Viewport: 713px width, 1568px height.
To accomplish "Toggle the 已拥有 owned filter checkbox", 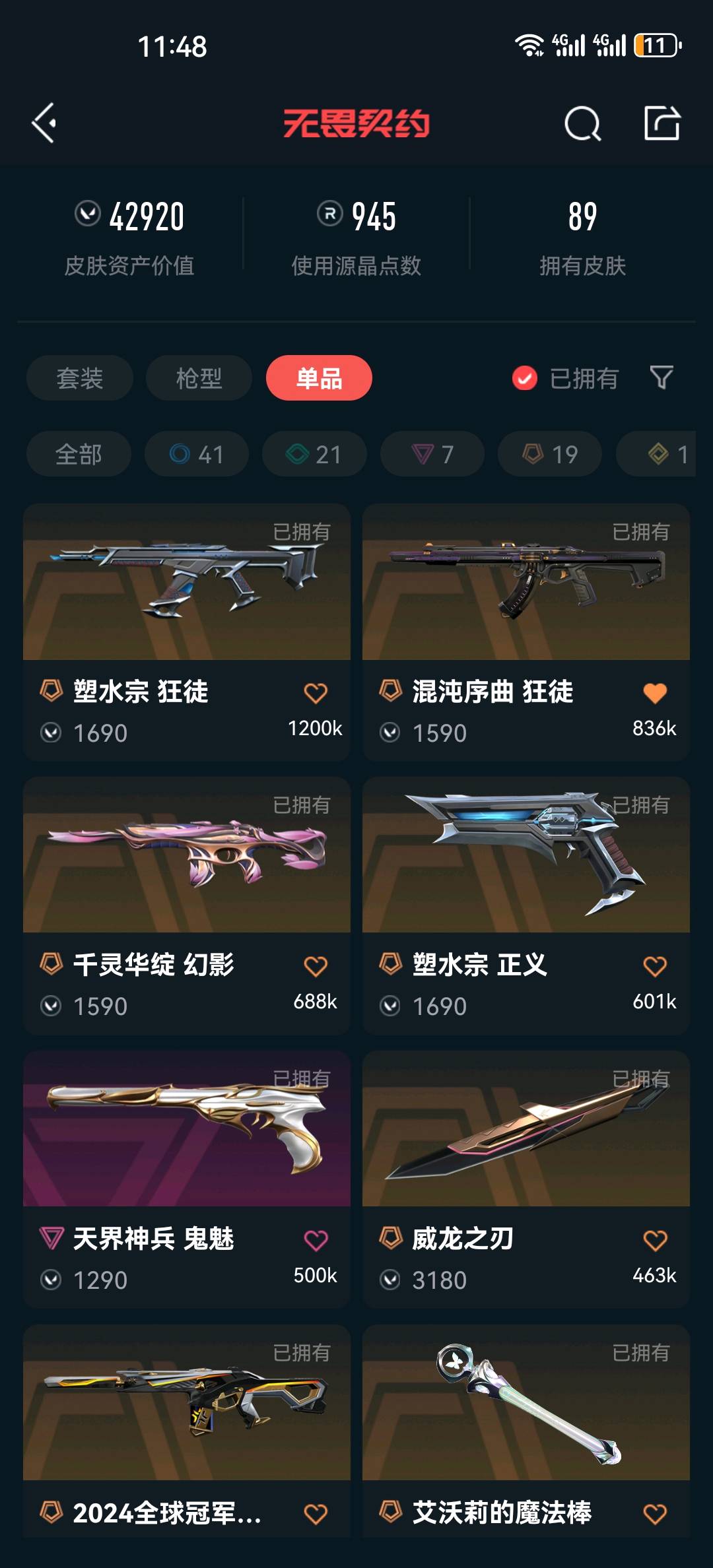I will pos(525,378).
